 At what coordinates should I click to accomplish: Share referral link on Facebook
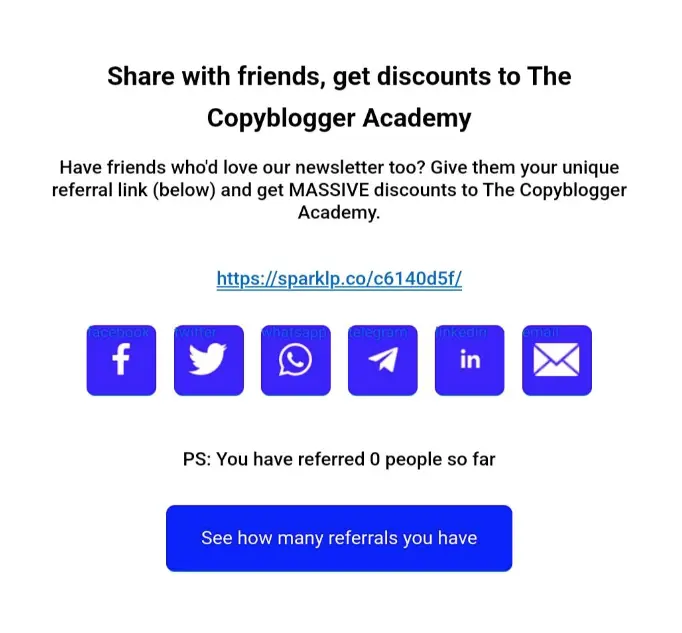click(121, 360)
